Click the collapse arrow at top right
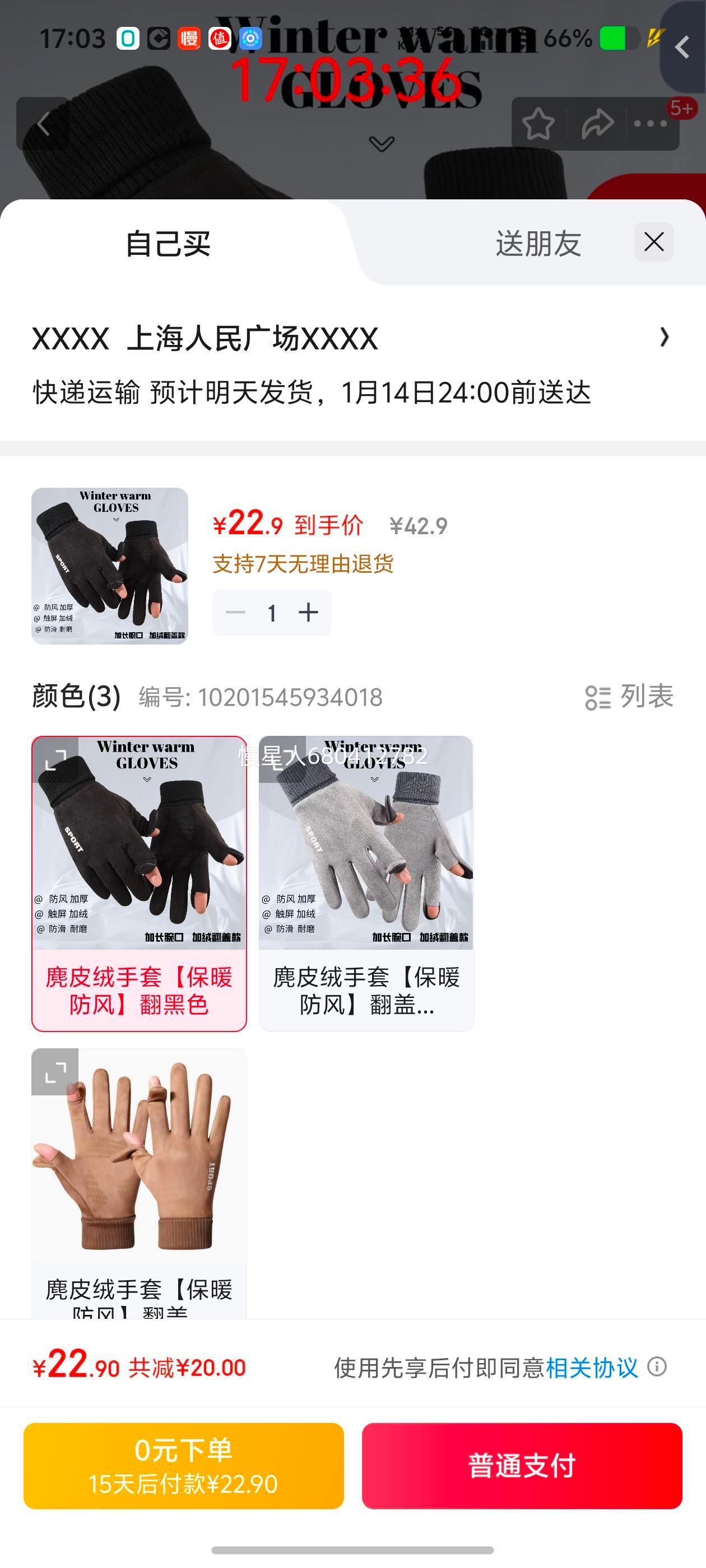 (x=682, y=46)
